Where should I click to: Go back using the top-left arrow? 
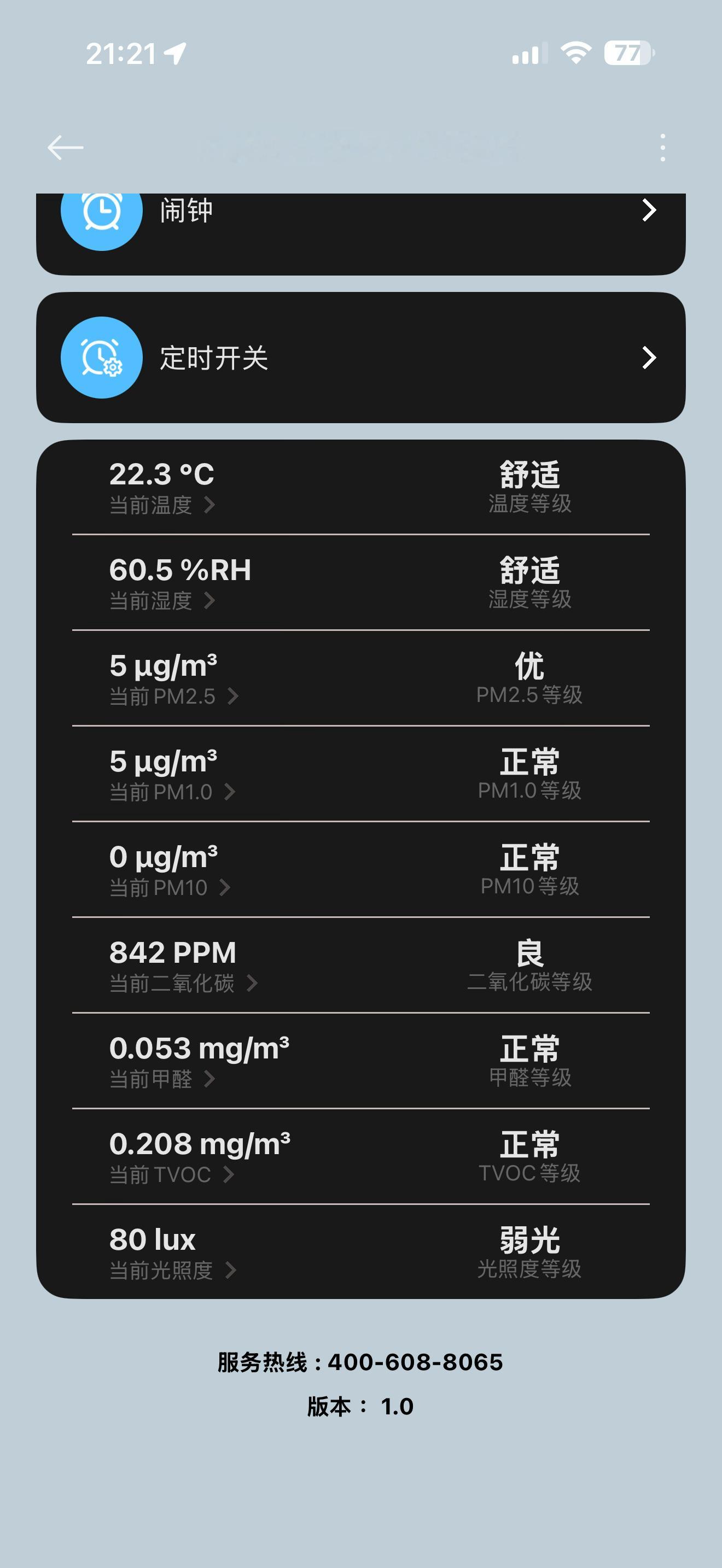tap(66, 148)
